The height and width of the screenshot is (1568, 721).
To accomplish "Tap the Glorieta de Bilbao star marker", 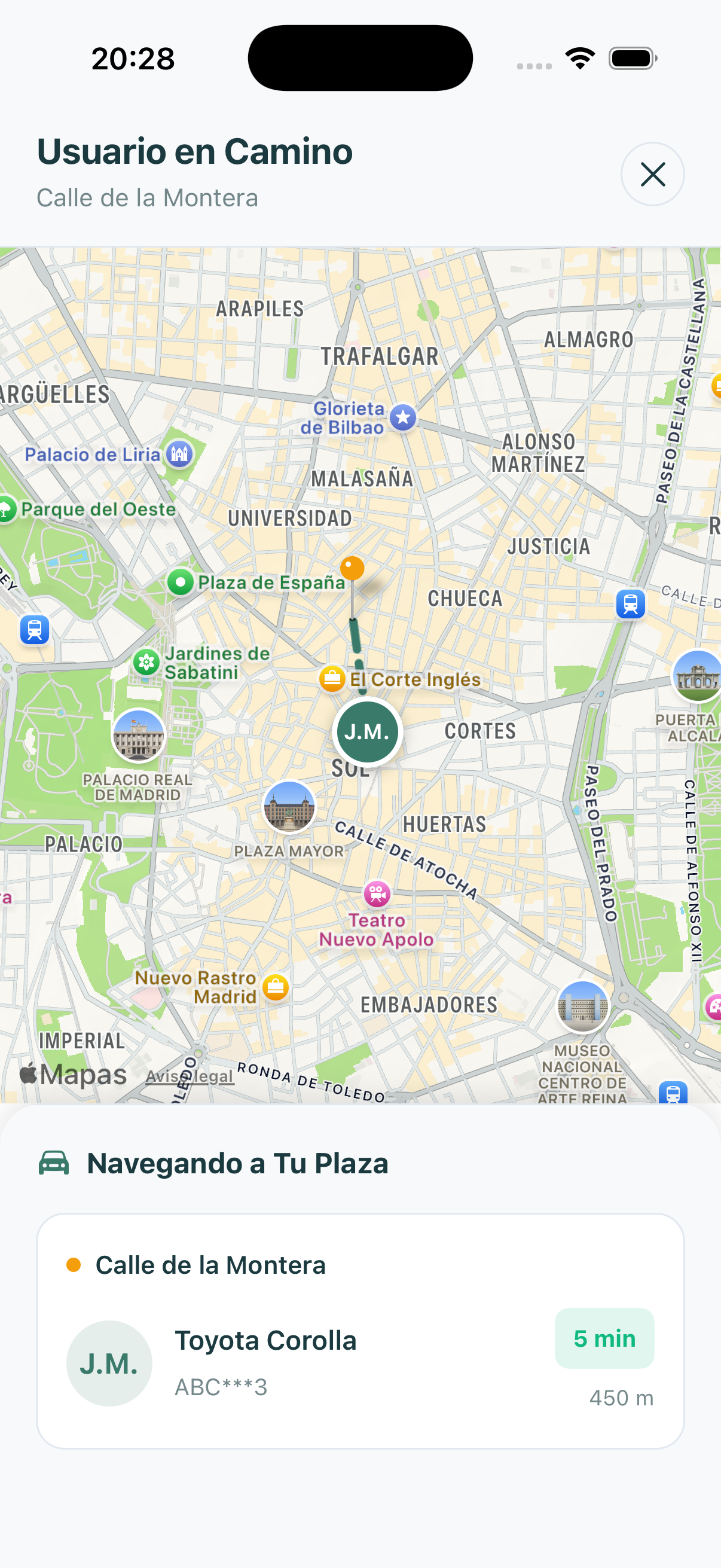I will point(402,417).
